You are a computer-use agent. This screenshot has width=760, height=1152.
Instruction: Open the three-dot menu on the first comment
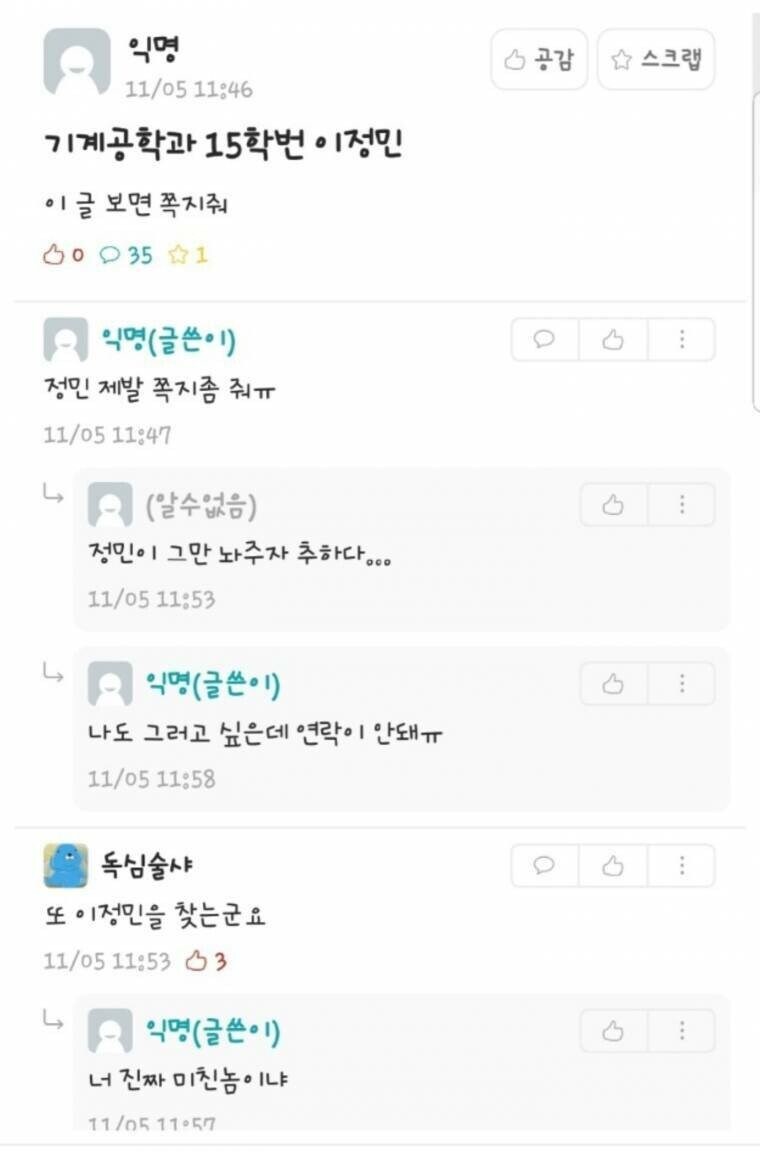click(682, 339)
